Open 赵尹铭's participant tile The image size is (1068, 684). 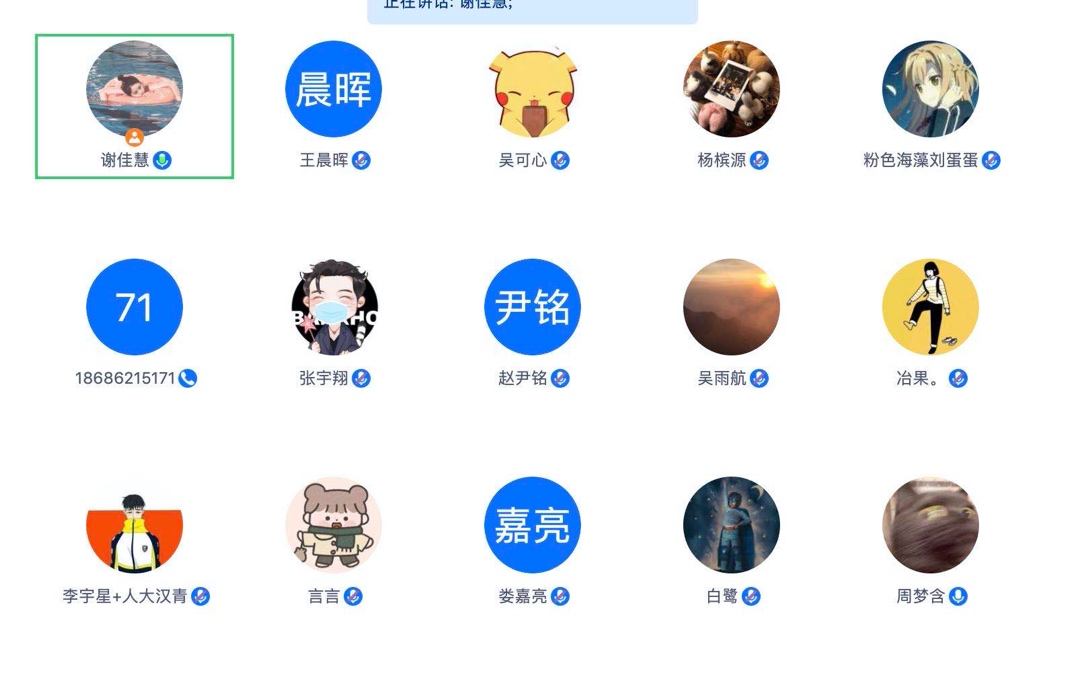pyautogui.click(x=533, y=307)
